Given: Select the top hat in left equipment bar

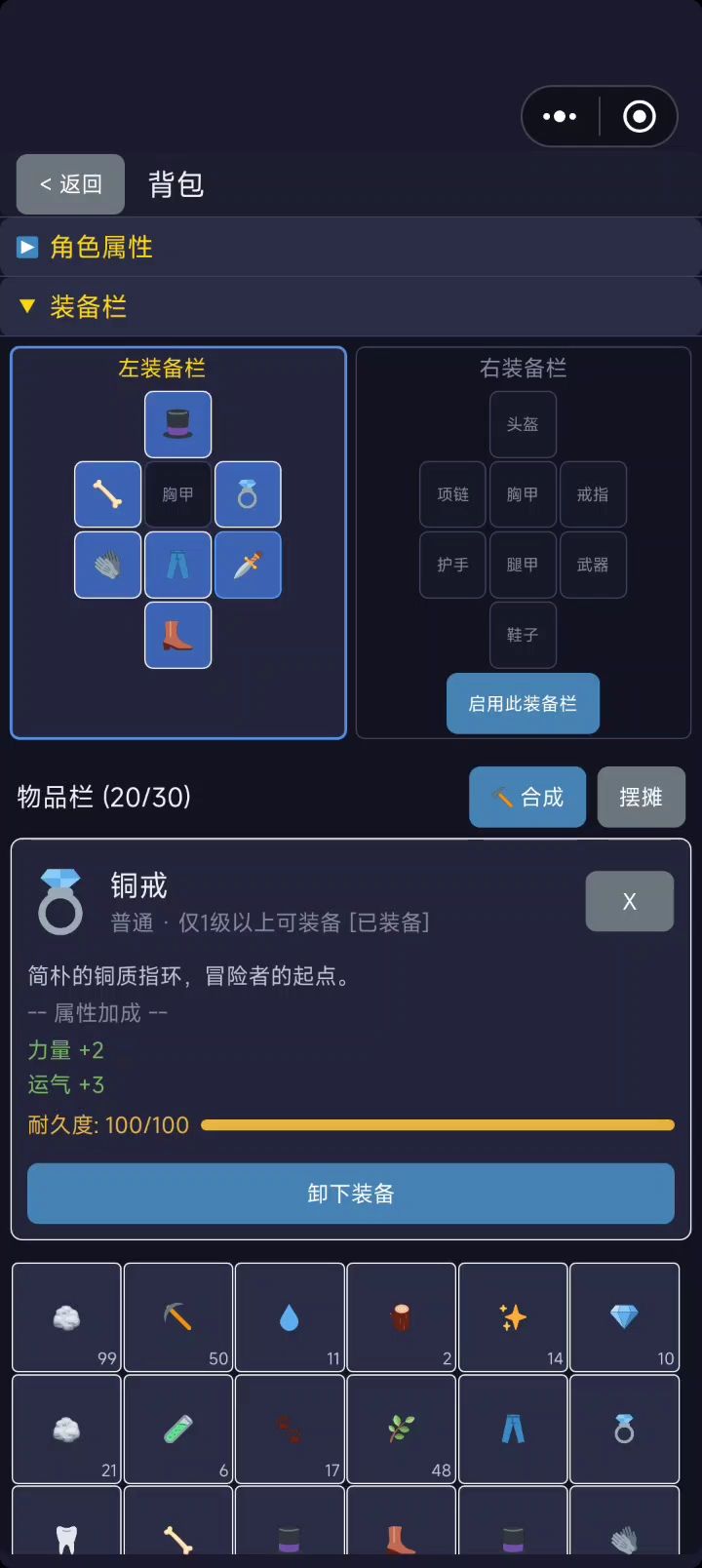Looking at the screenshot, I should point(177,424).
